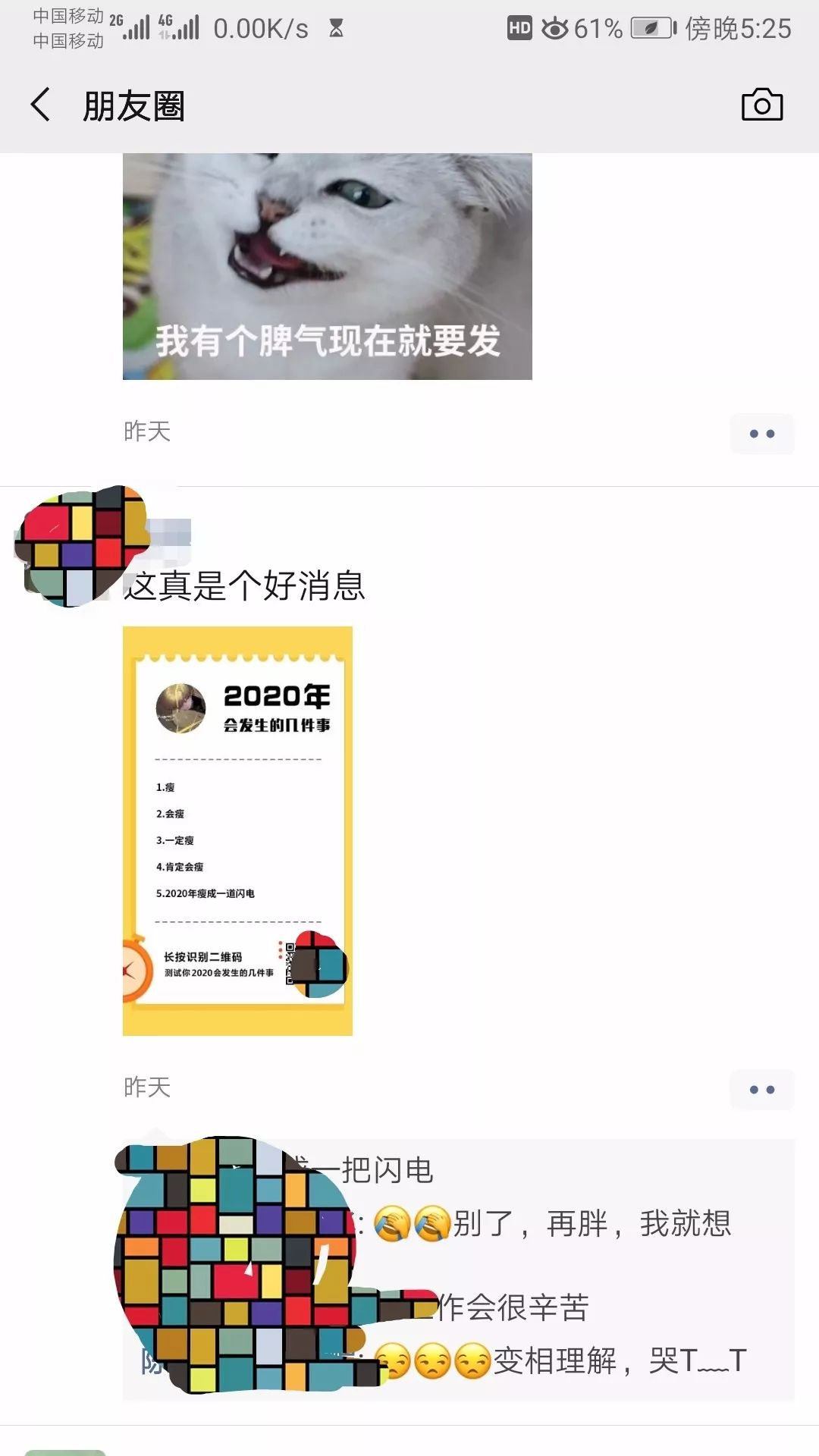
Task: Go back from 朋友圈
Action: pyautogui.click(x=41, y=105)
